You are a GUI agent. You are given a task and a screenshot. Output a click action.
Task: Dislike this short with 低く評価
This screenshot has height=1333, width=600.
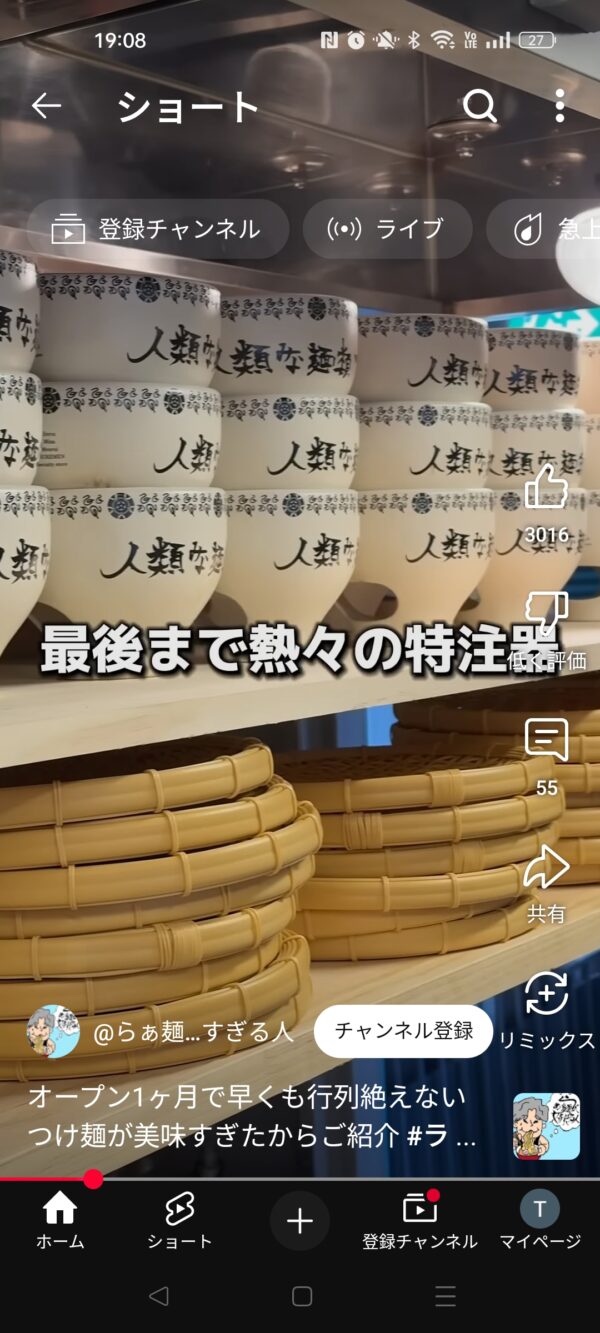[546, 612]
